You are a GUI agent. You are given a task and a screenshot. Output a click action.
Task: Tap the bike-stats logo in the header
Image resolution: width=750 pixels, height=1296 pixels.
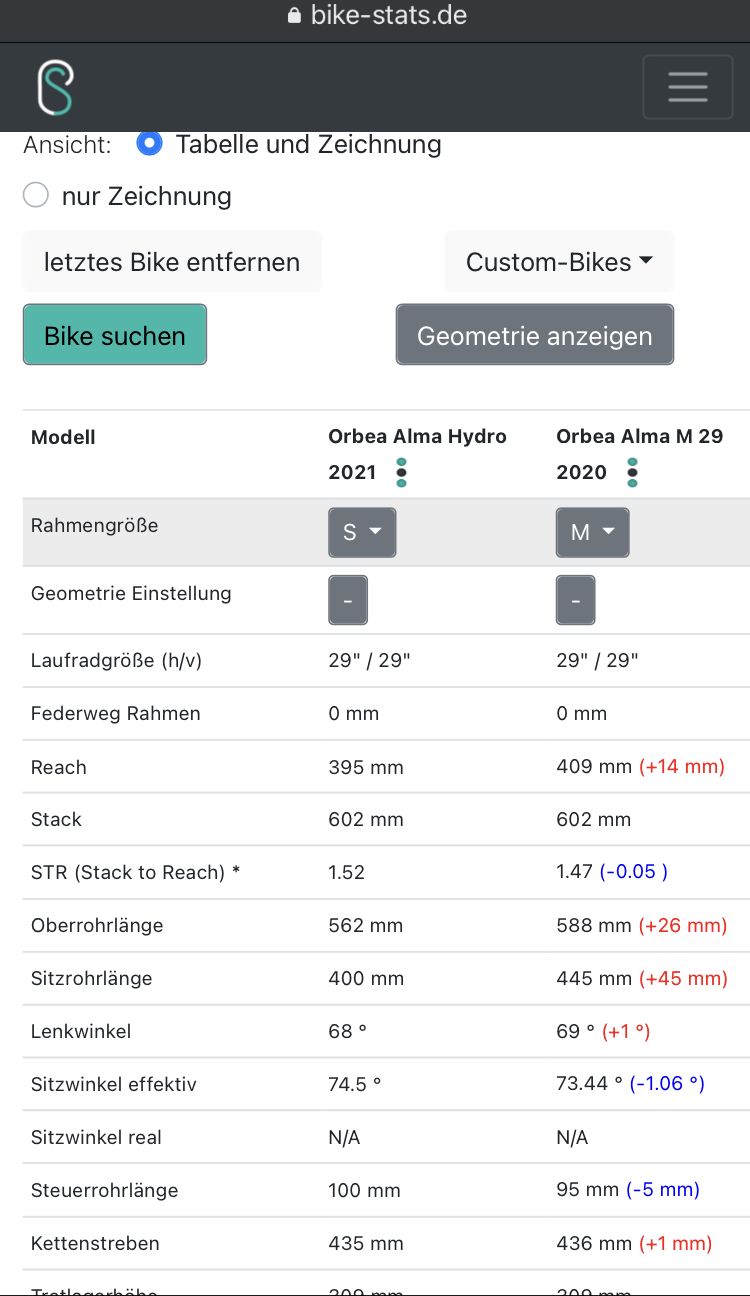coord(56,88)
